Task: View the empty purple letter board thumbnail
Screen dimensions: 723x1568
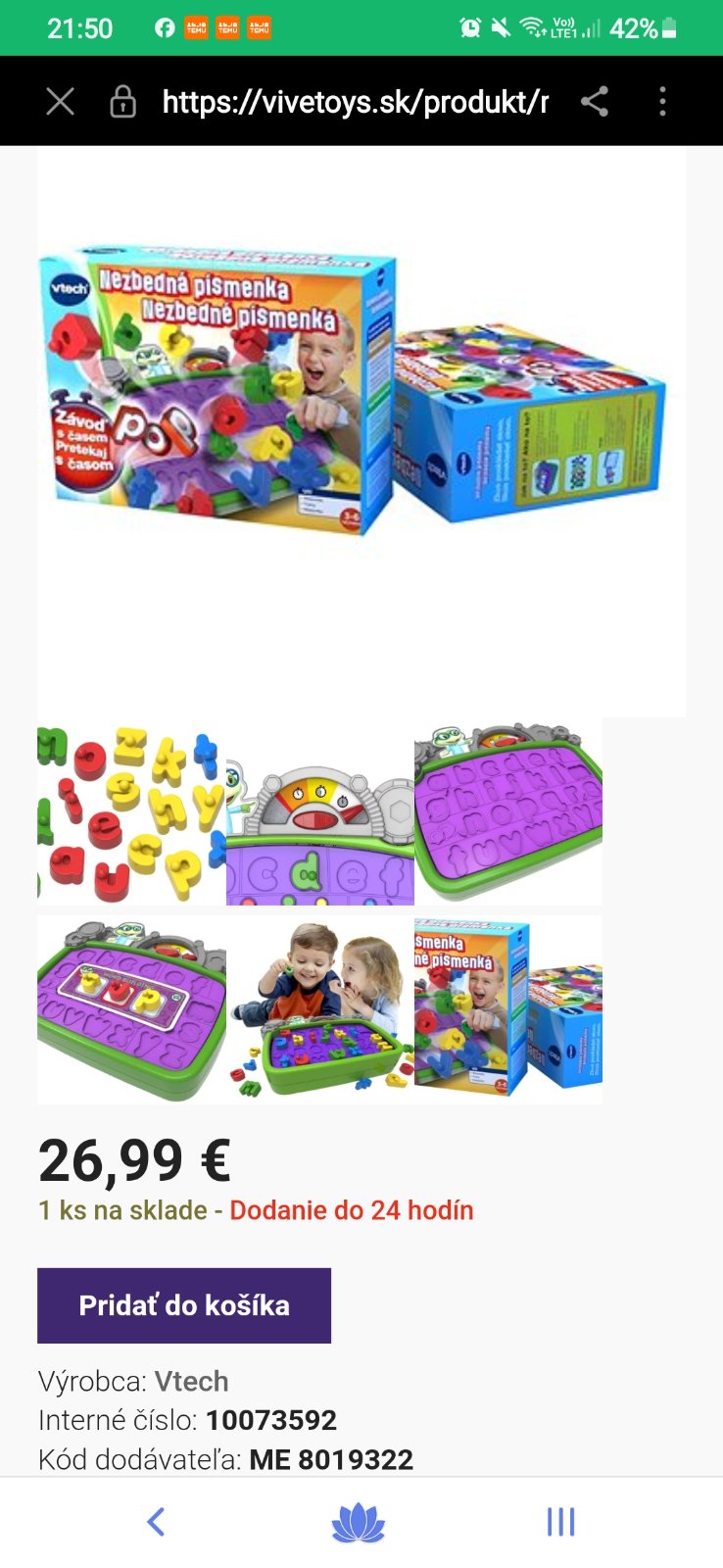Action: 508,812
